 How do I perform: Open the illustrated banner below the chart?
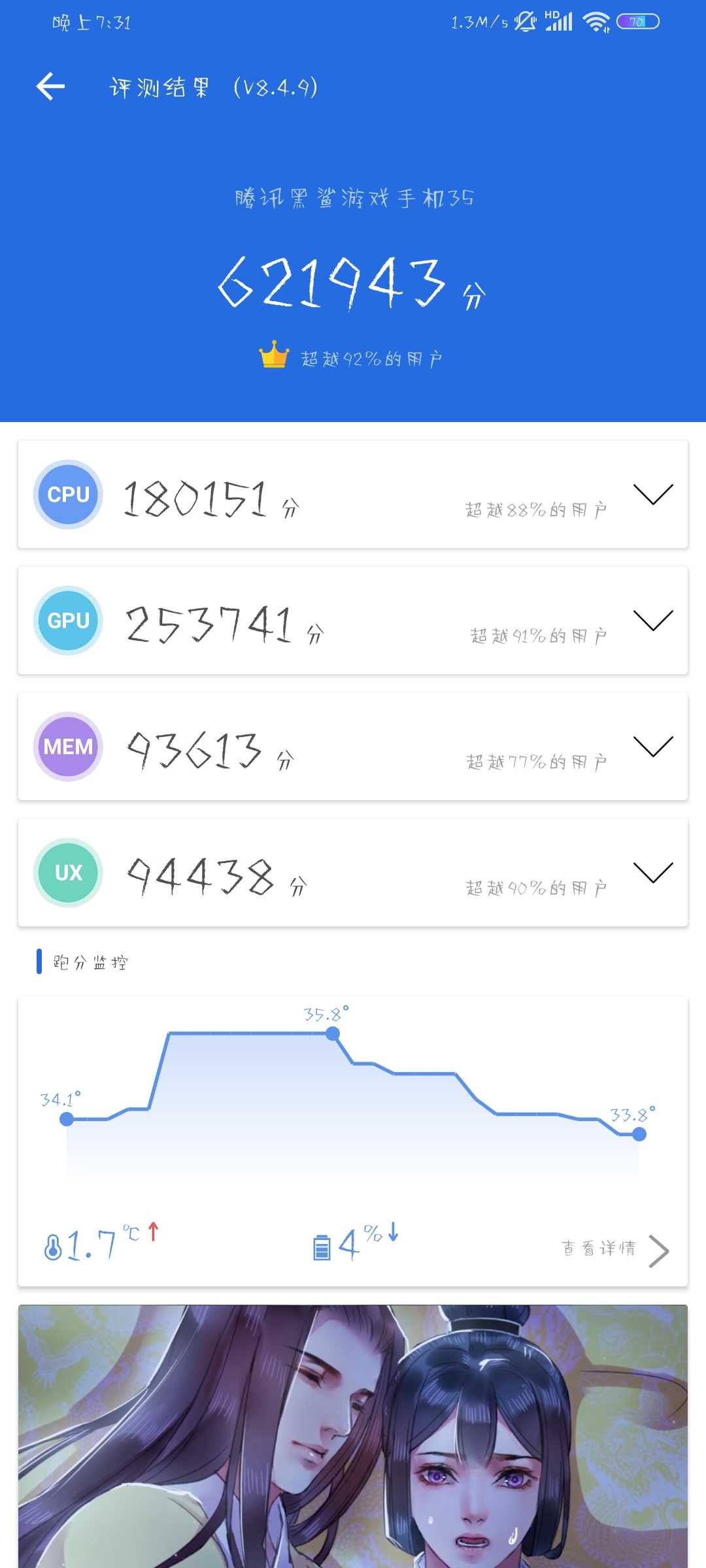click(353, 1436)
